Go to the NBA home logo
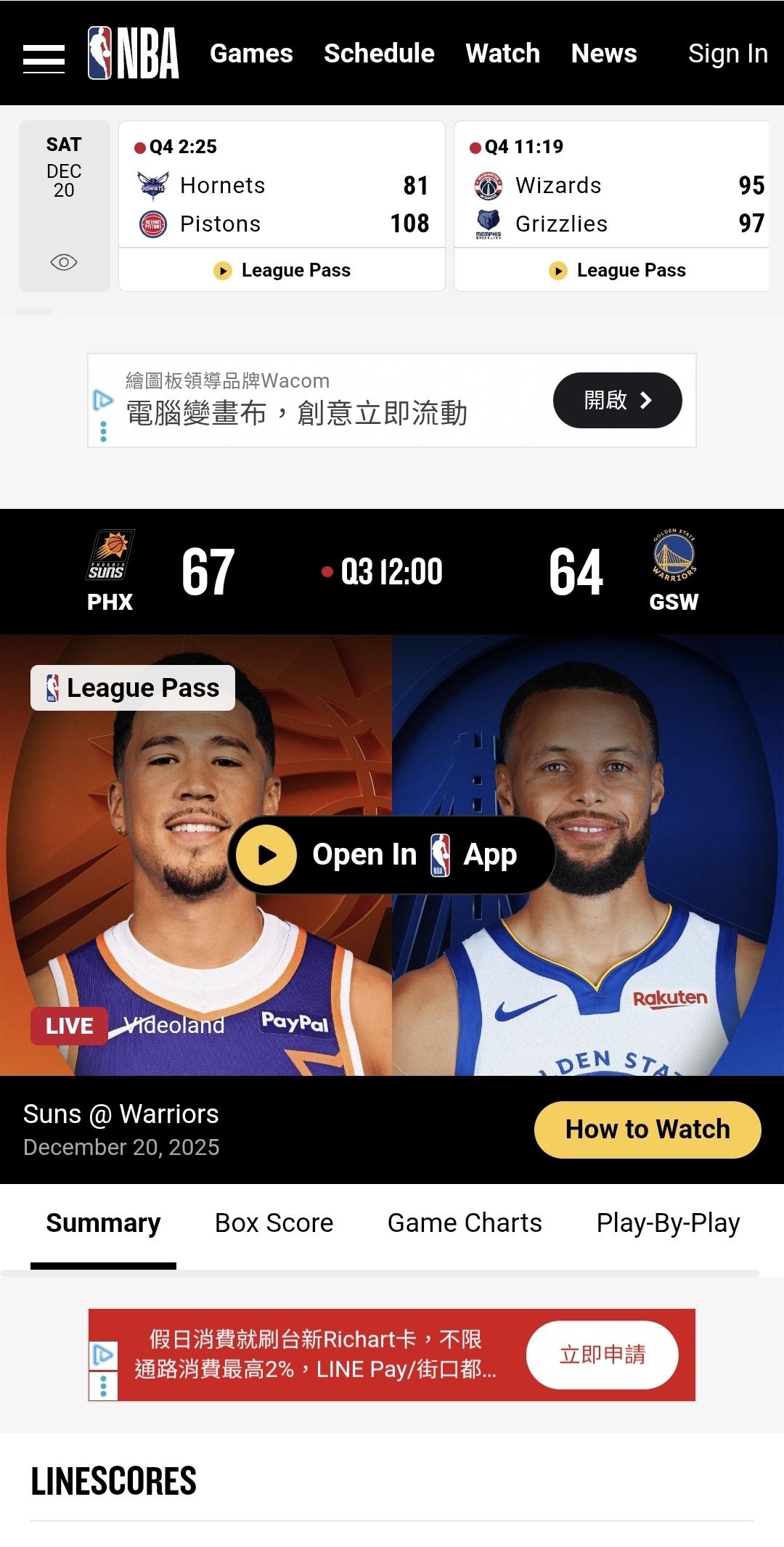 [134, 53]
